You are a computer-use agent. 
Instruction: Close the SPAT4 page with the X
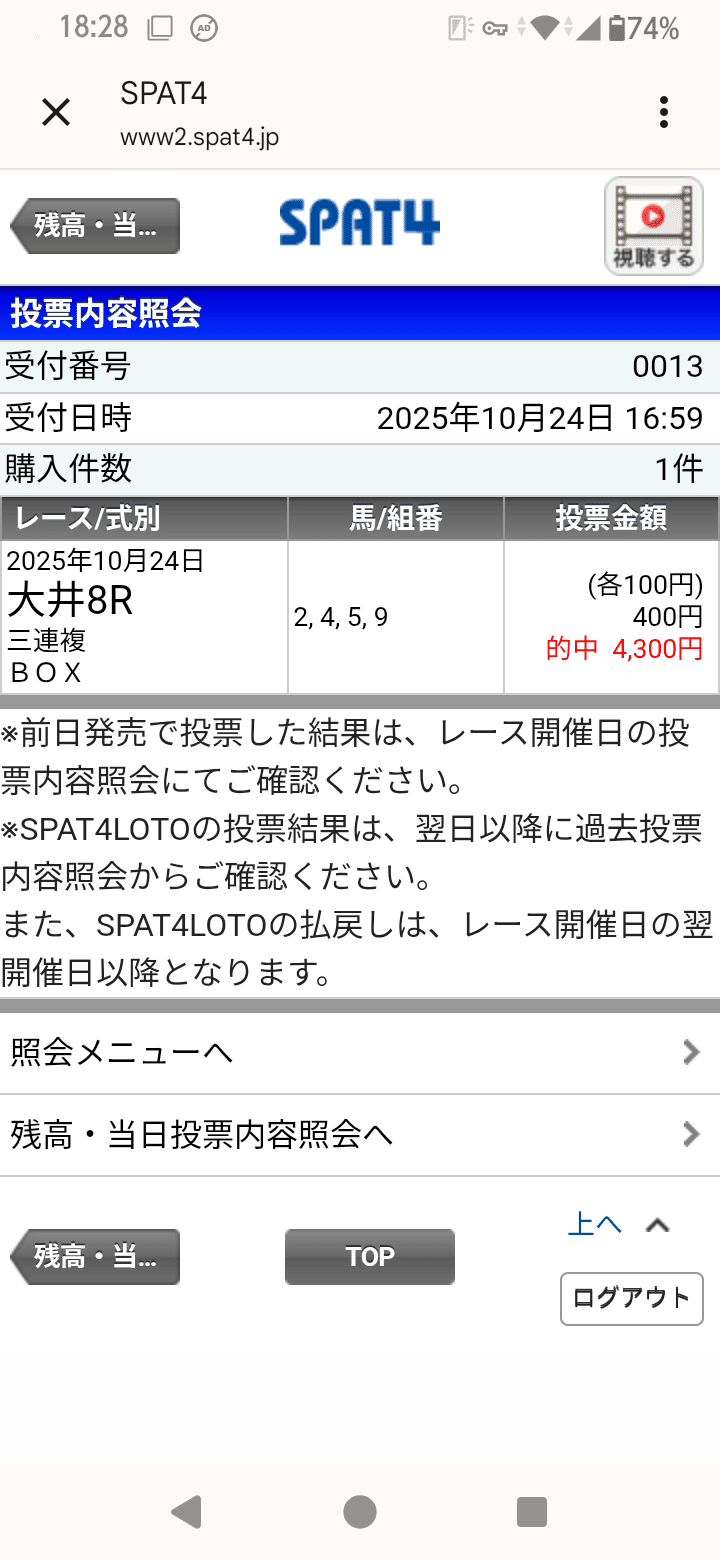[56, 112]
